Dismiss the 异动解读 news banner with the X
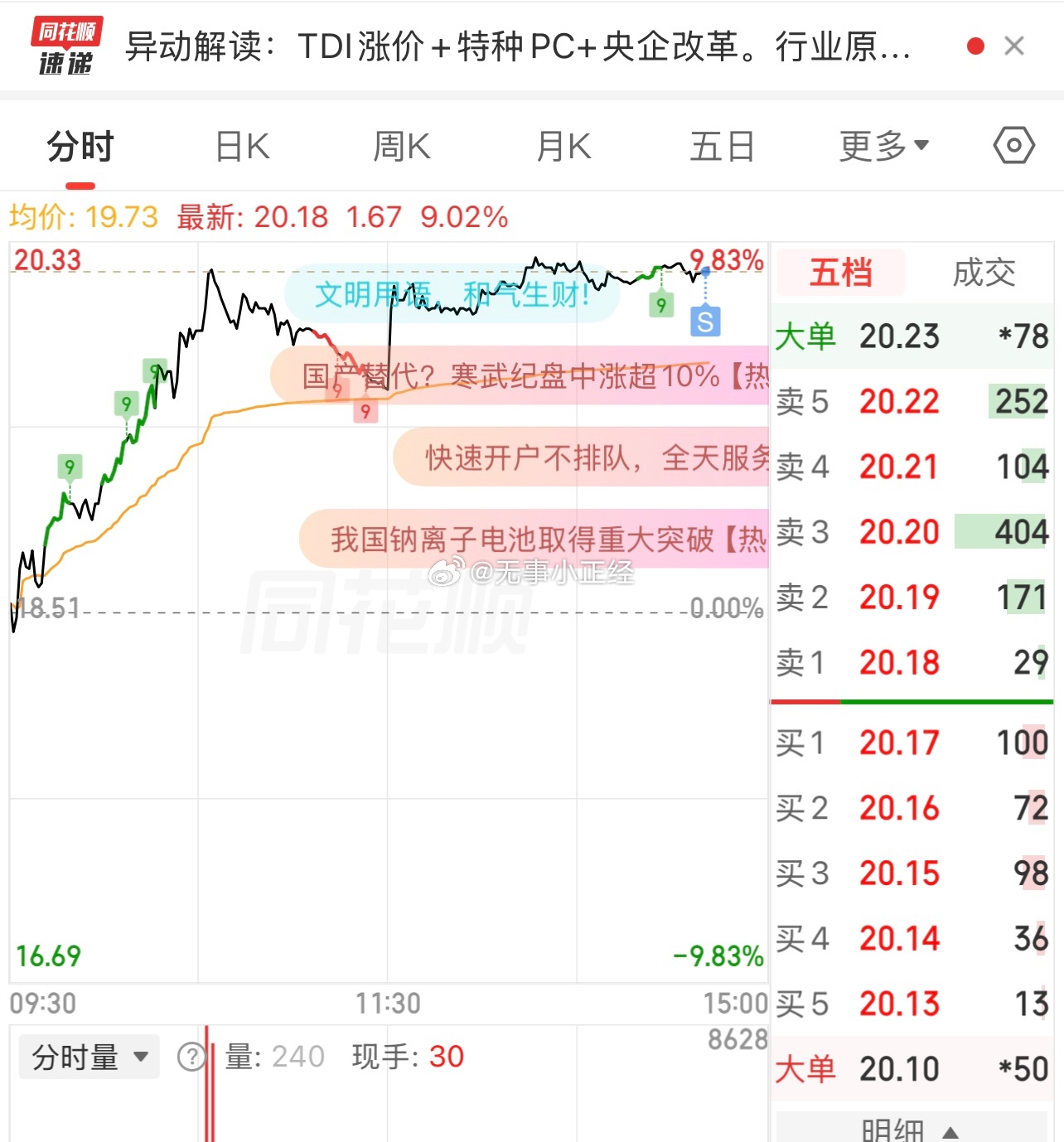Image resolution: width=1064 pixels, height=1142 pixels. 1014,47
